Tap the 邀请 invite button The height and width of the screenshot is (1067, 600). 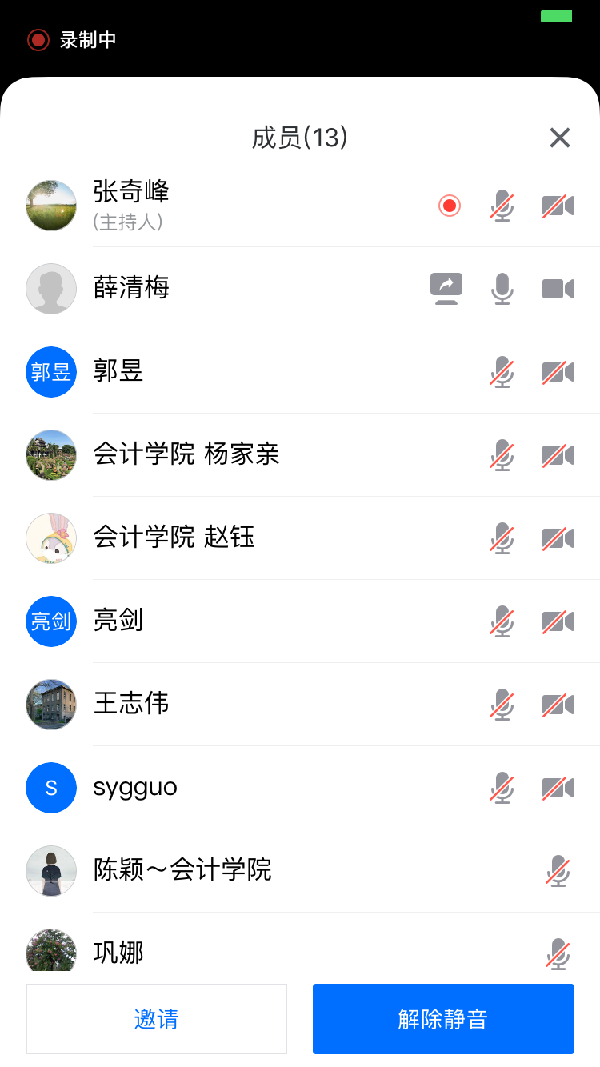156,1019
